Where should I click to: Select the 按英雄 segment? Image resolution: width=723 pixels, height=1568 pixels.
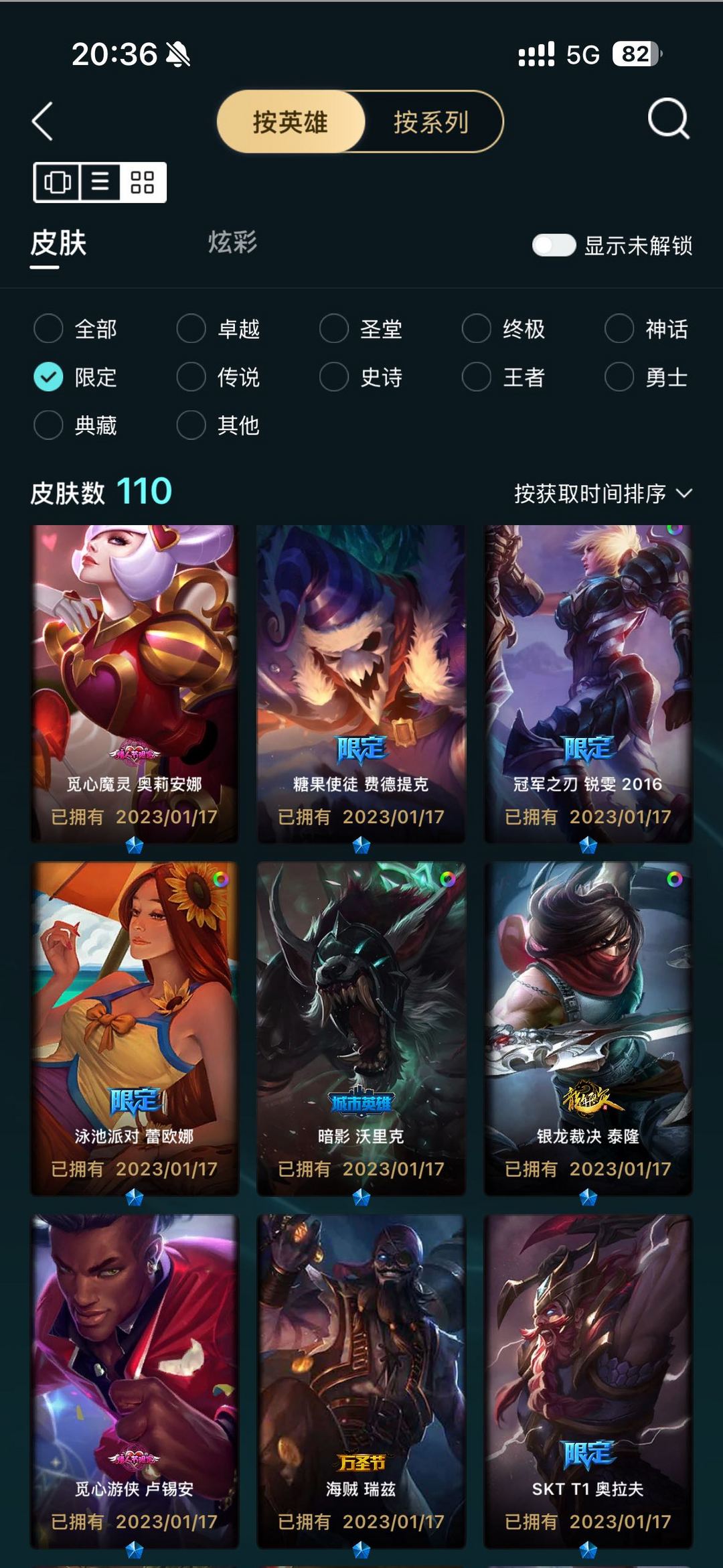point(291,122)
